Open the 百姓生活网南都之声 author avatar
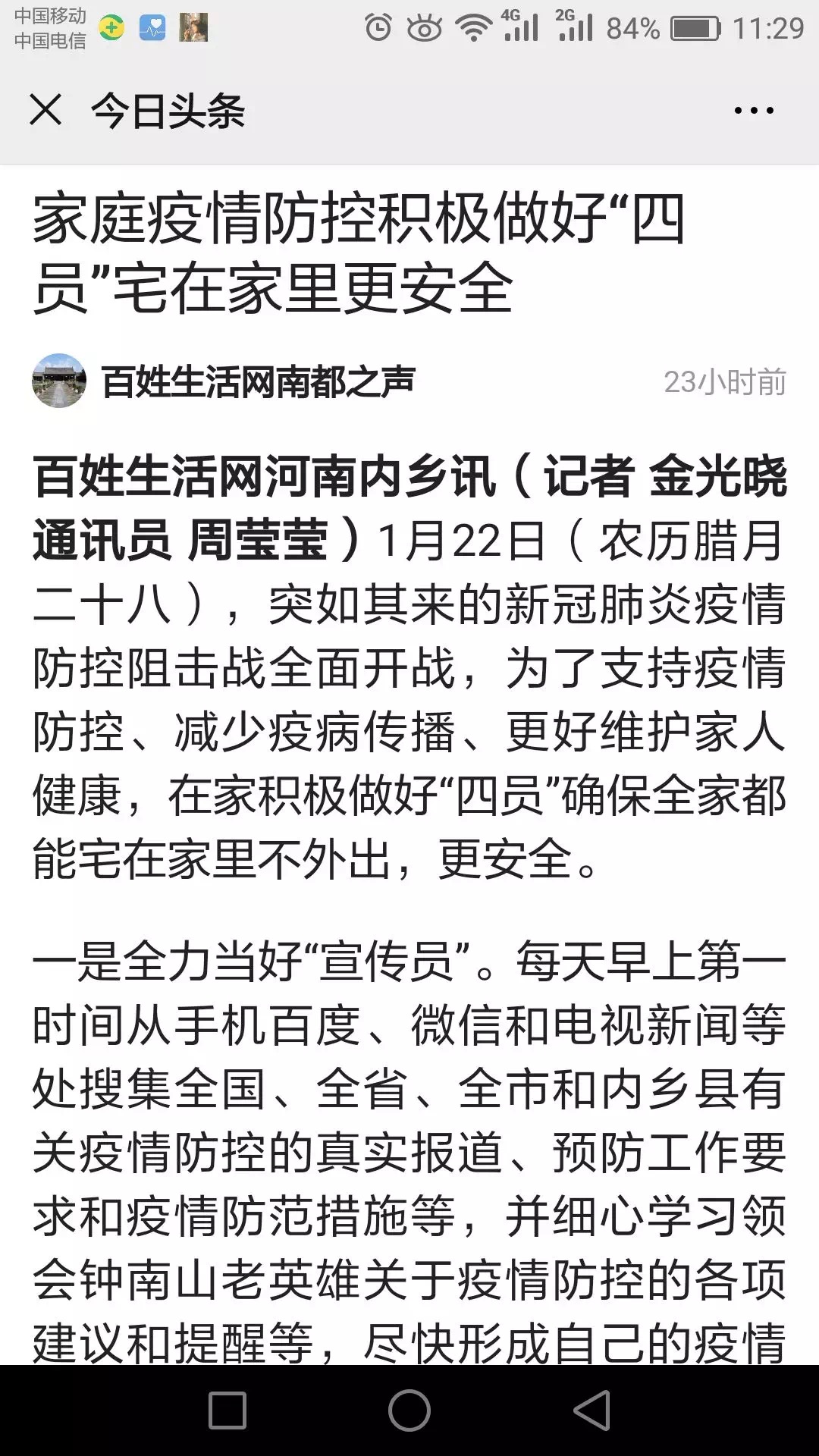 coord(59,381)
